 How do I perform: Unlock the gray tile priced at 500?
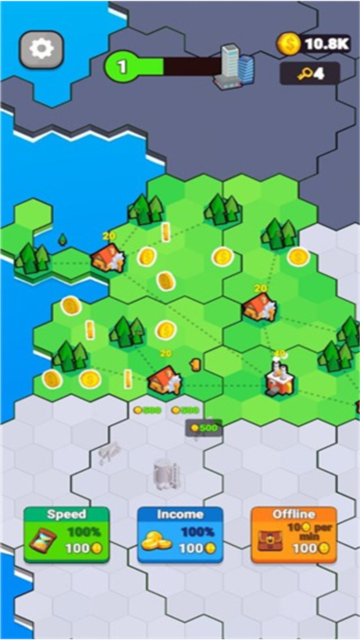tap(204, 428)
